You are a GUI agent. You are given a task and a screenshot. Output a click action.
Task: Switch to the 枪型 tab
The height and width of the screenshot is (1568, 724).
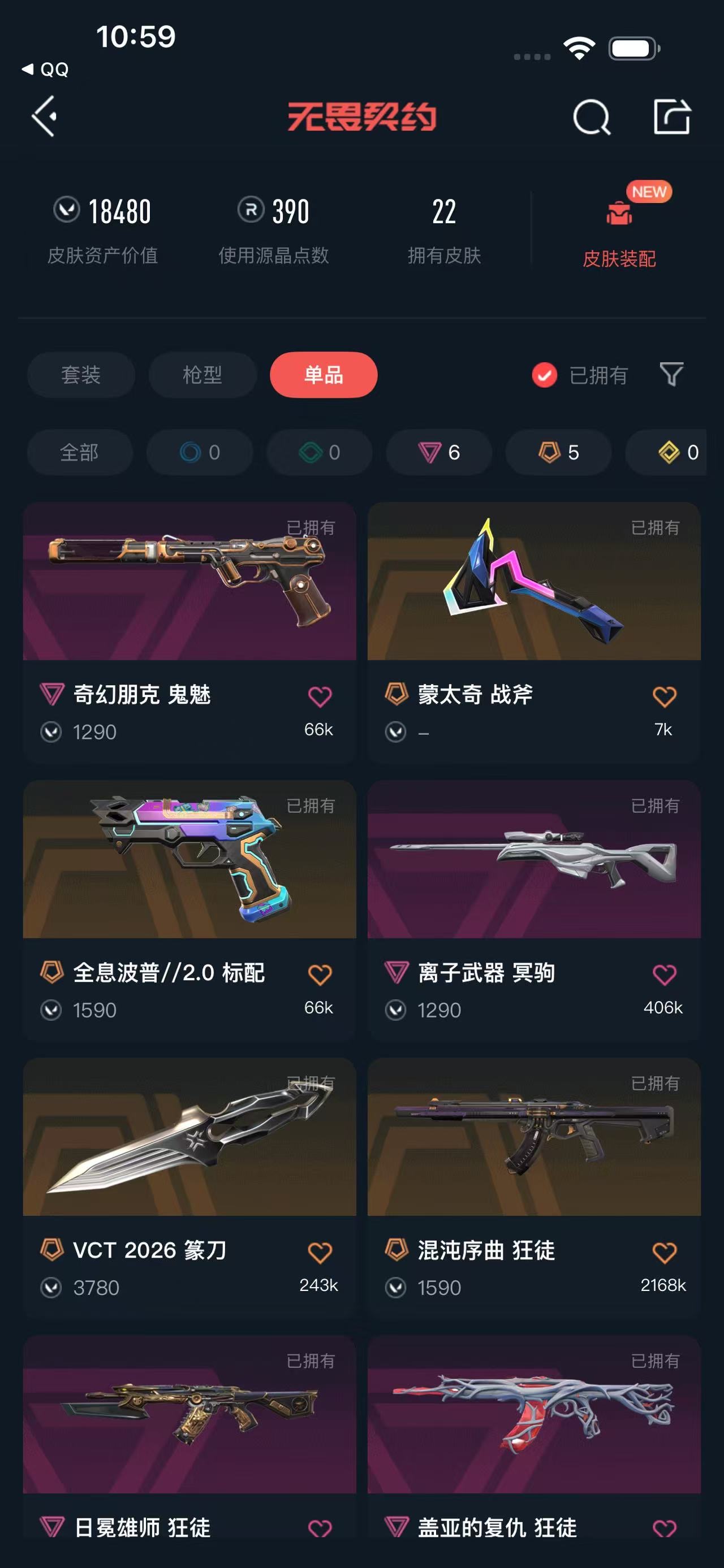(202, 374)
